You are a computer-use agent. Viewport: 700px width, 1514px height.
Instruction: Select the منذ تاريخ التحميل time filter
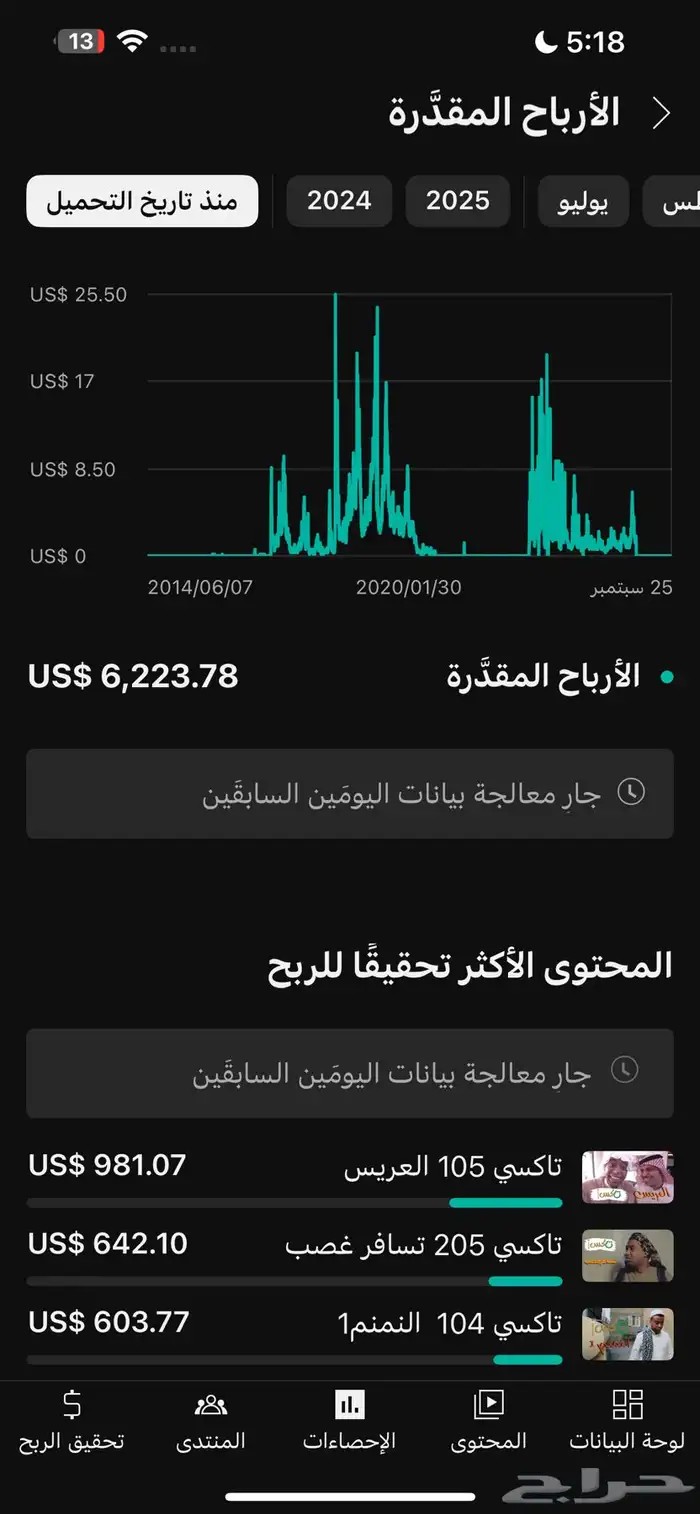[x=142, y=201]
